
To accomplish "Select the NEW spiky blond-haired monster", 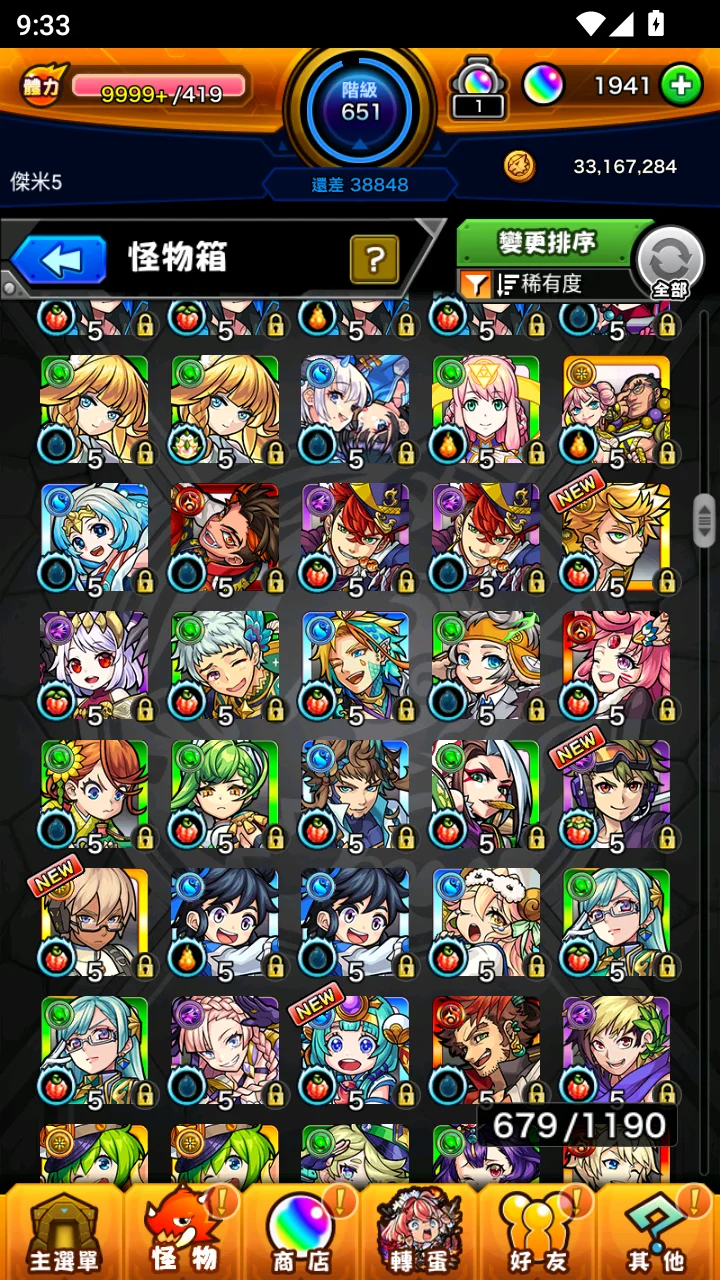I will 616,538.
